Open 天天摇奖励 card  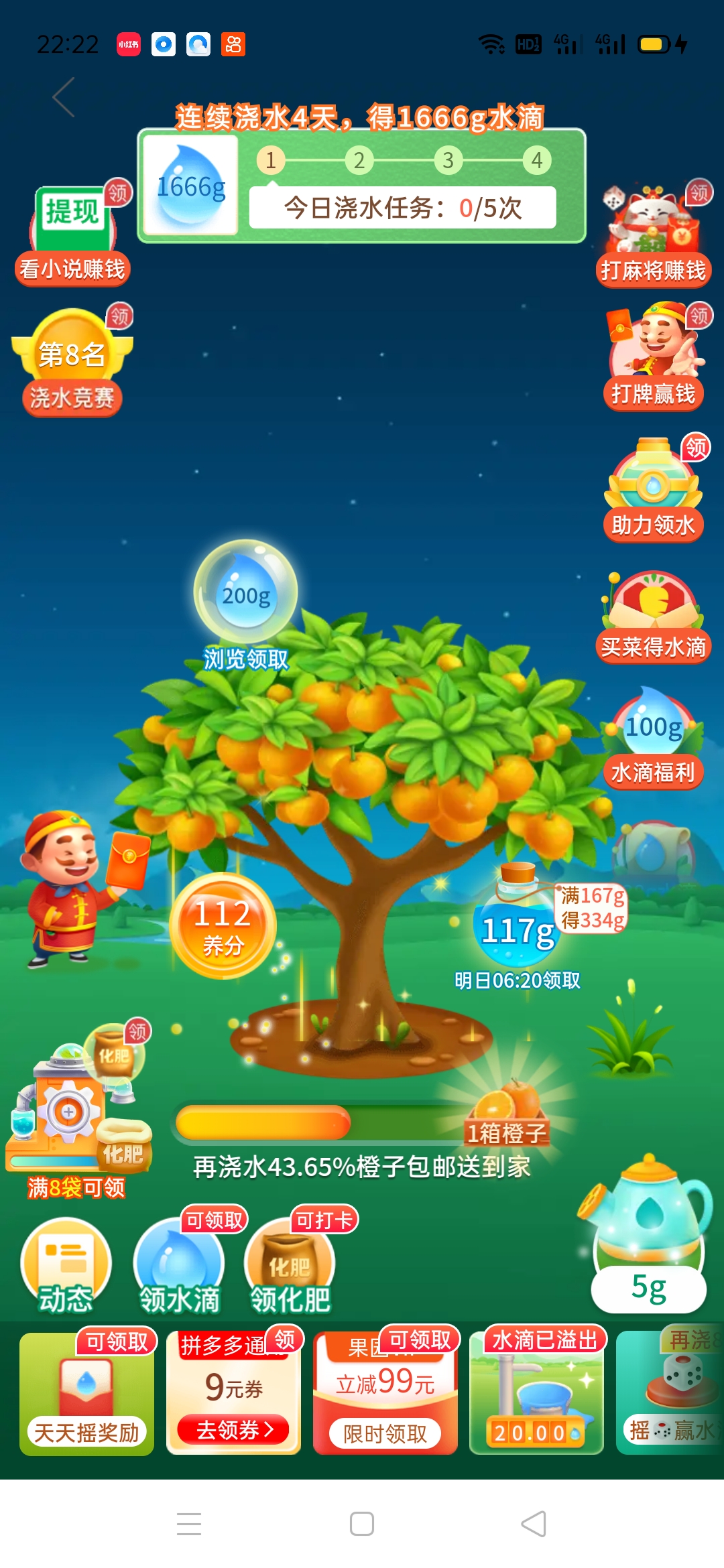[x=86, y=1394]
